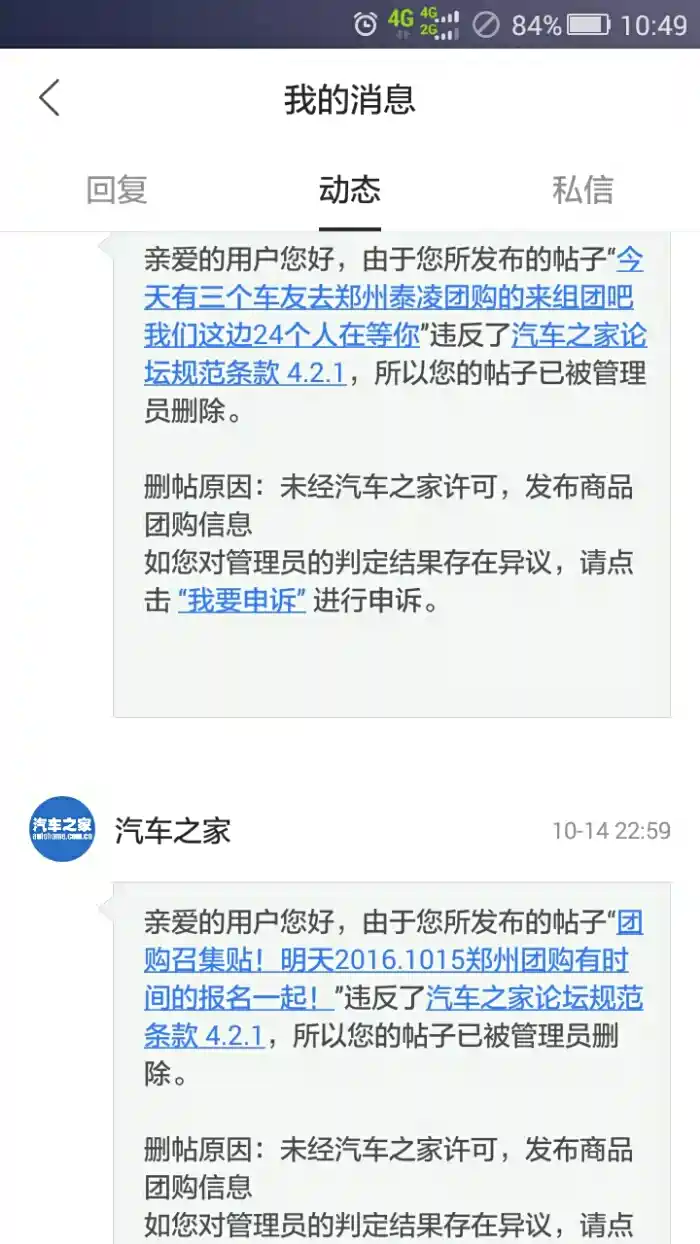The width and height of the screenshot is (700, 1244).
Task: Open the 汽车之家 sender avatar
Action: [x=62, y=829]
